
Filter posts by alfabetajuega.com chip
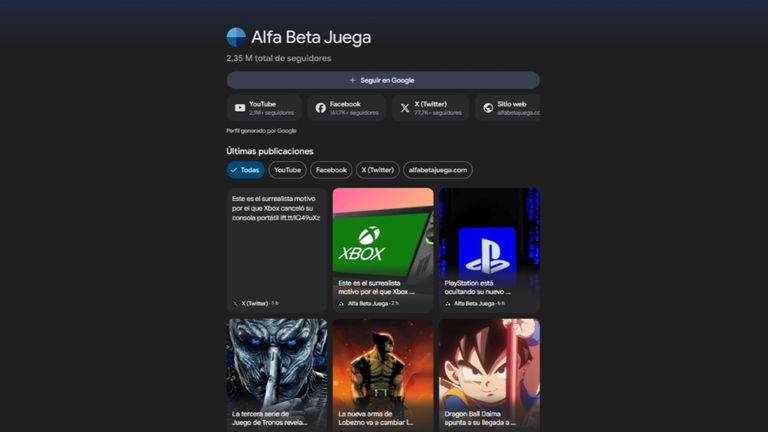438,170
